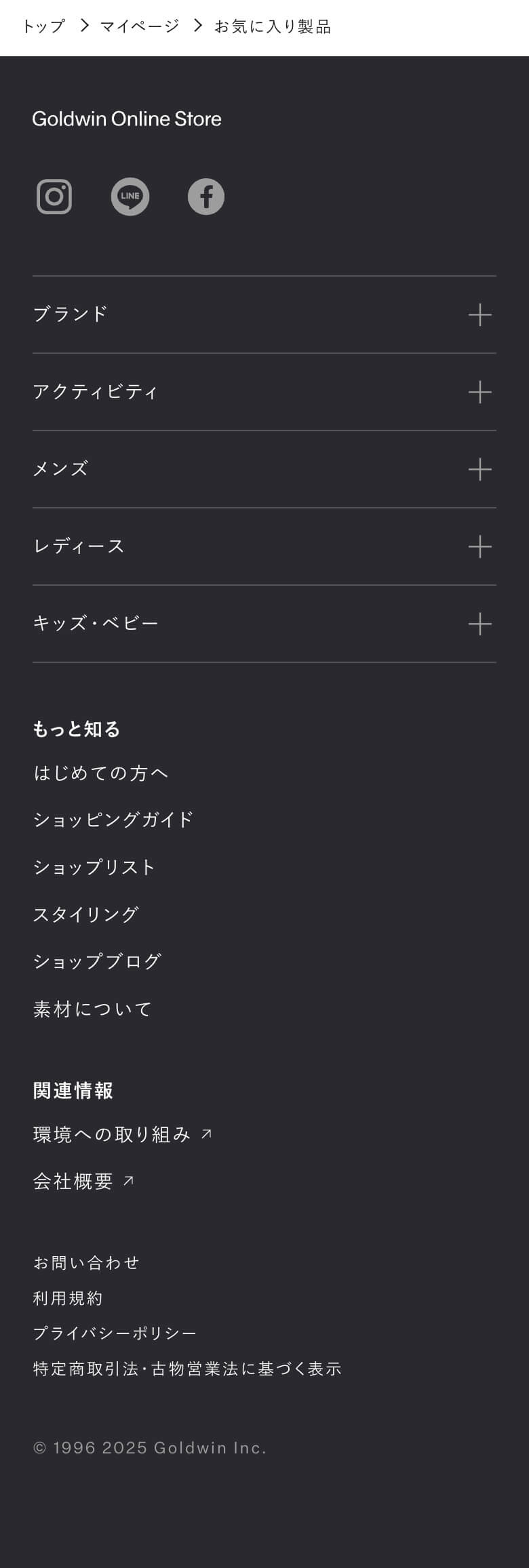This screenshot has height=1568, width=529.
Task: Open はじめての方へ page
Action: coord(100,772)
